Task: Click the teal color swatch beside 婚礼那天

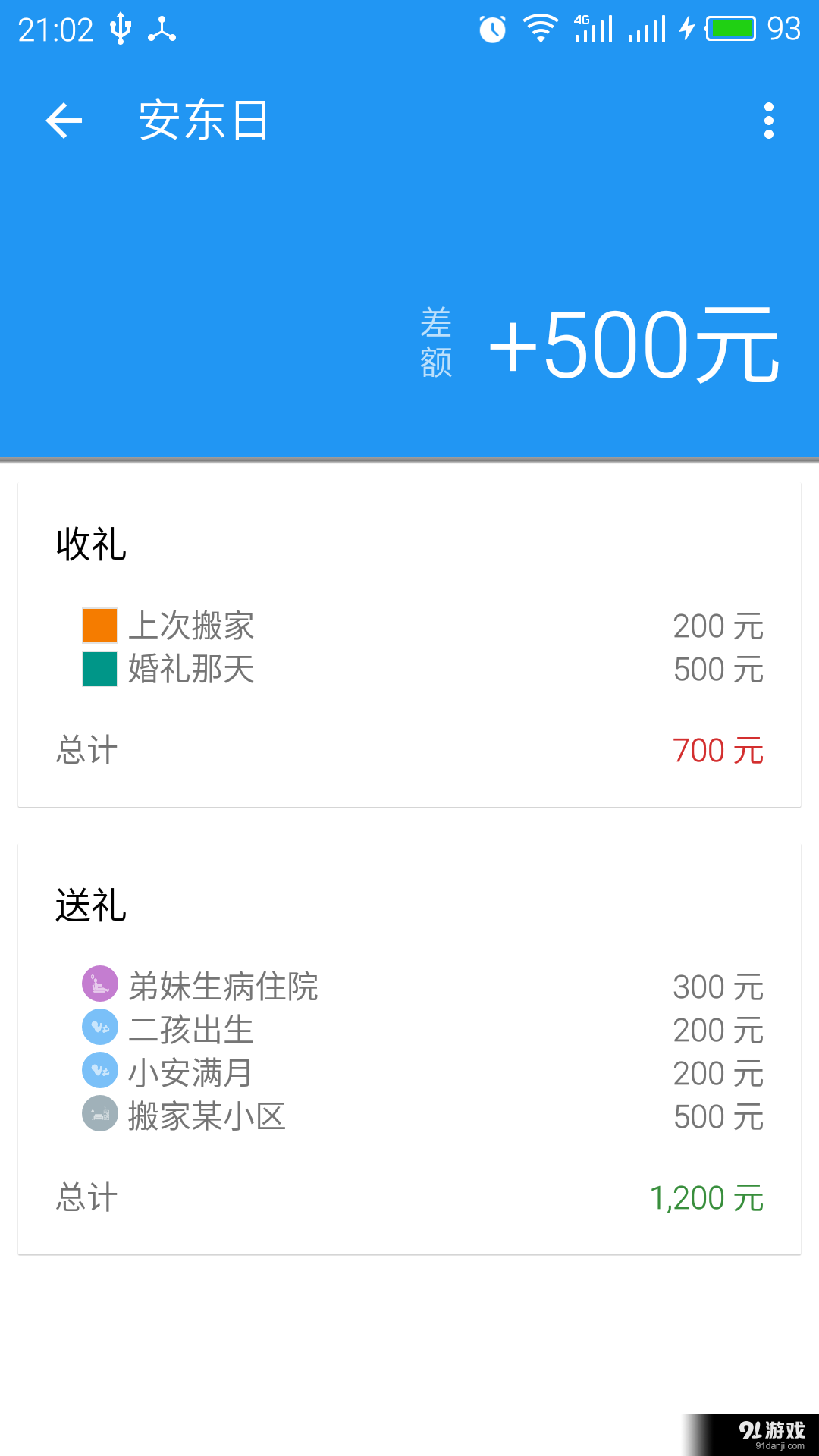Action: pos(99,670)
